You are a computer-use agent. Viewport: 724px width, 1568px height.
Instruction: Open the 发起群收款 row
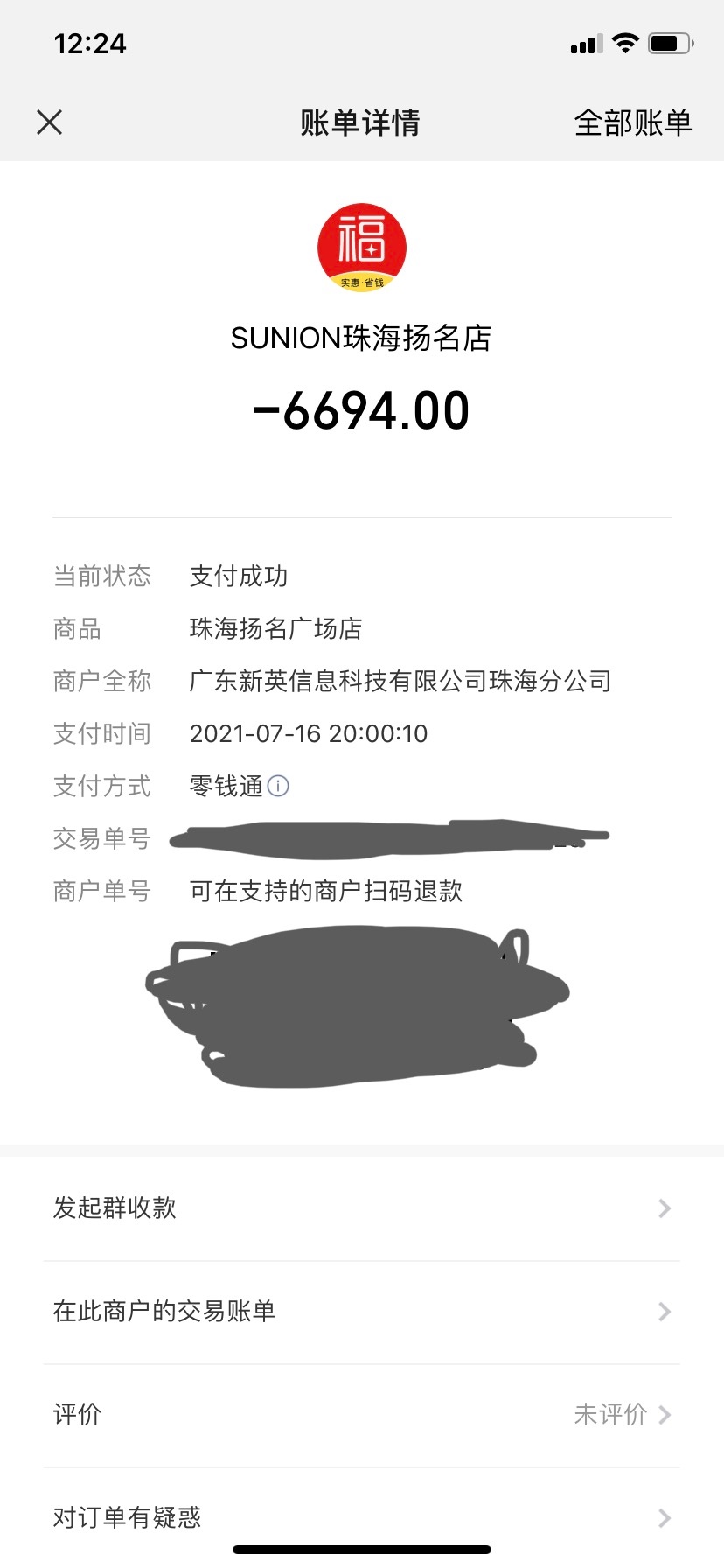(362, 1208)
